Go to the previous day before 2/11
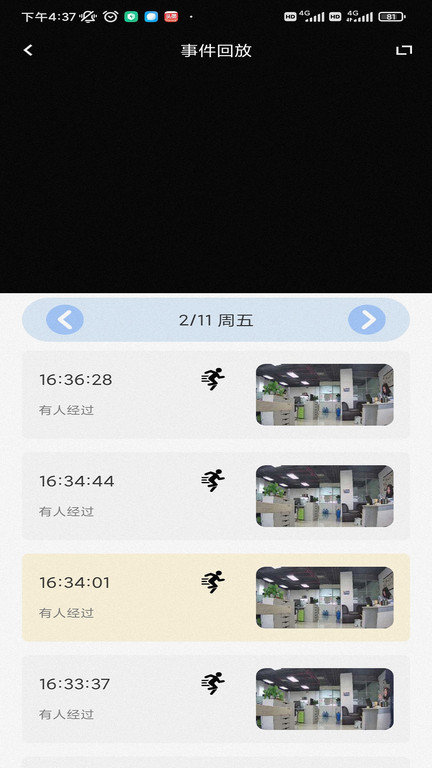 pos(65,320)
